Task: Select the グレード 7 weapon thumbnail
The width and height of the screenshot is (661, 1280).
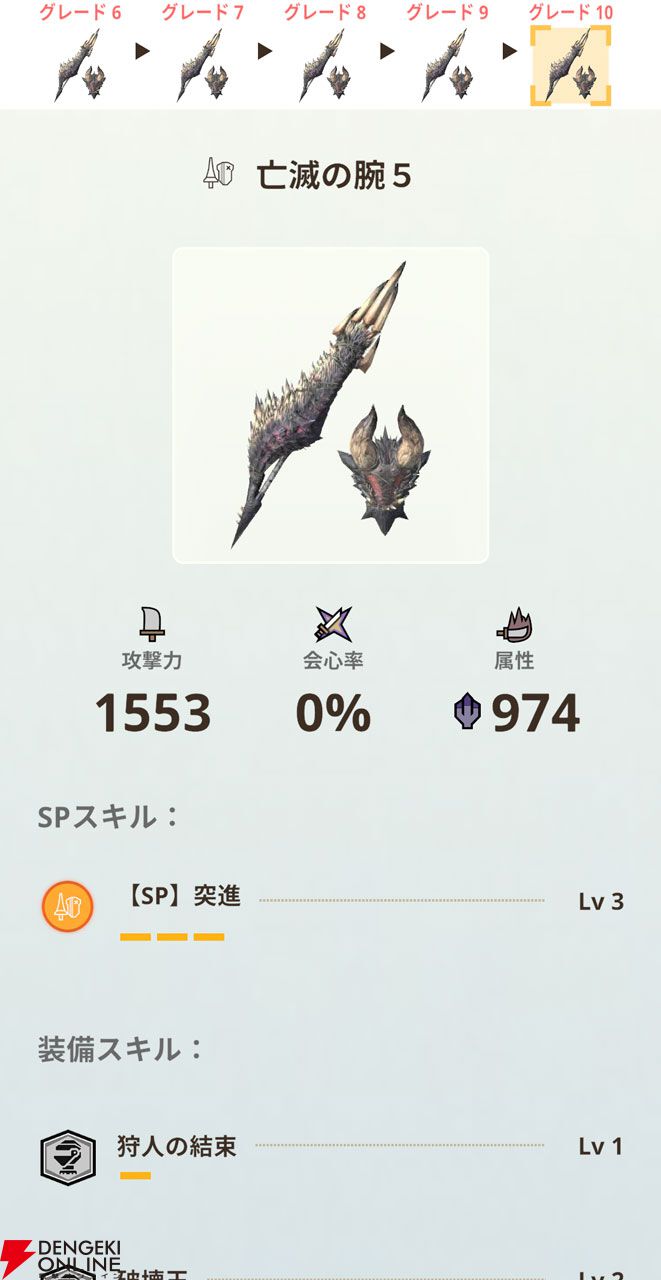Action: 202,66
